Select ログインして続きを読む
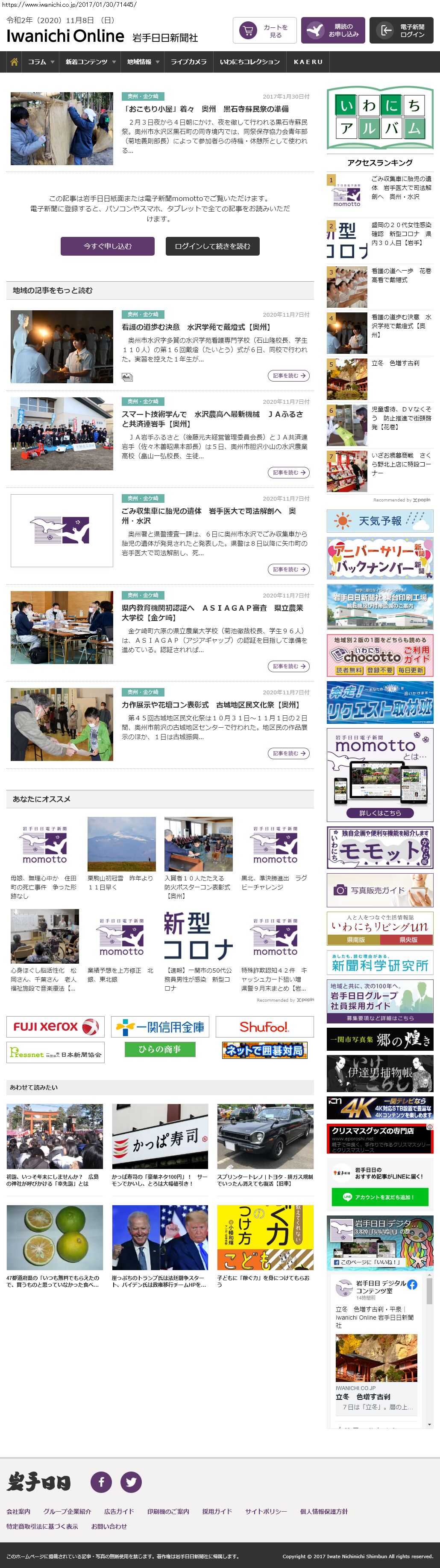The height and width of the screenshot is (1568, 440). coord(212,246)
